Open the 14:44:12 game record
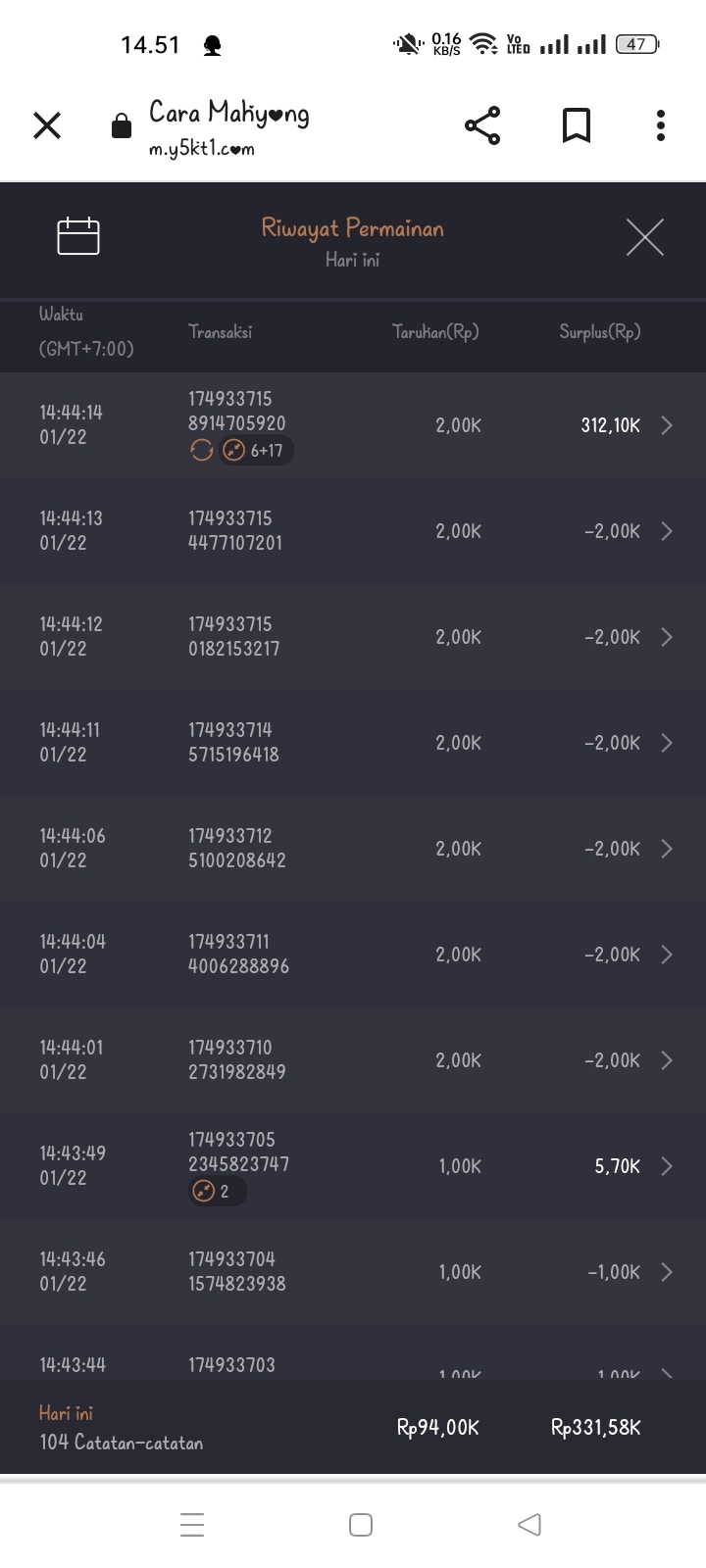The width and height of the screenshot is (706, 1568). point(666,637)
